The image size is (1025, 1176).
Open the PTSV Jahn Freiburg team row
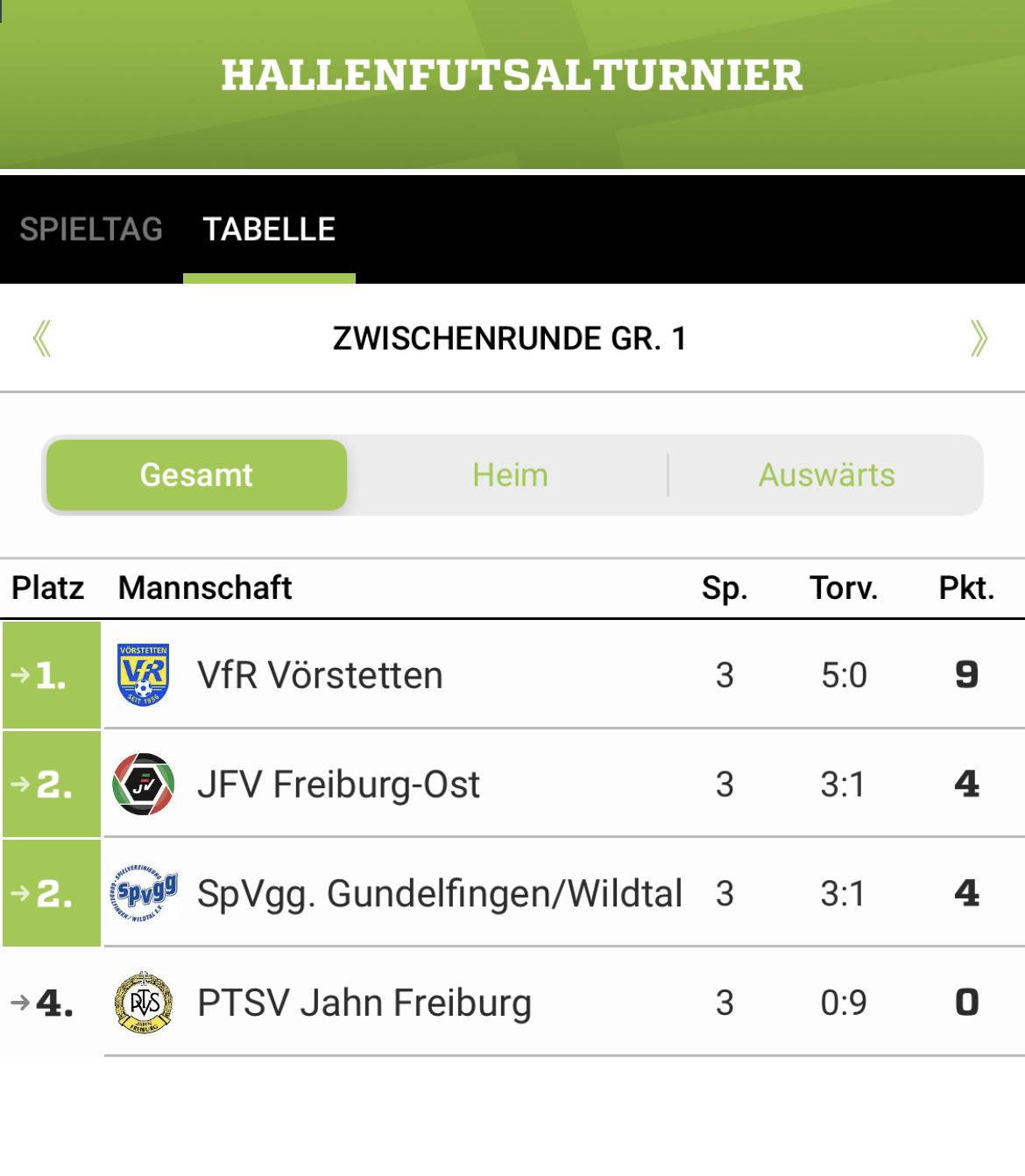364,1003
